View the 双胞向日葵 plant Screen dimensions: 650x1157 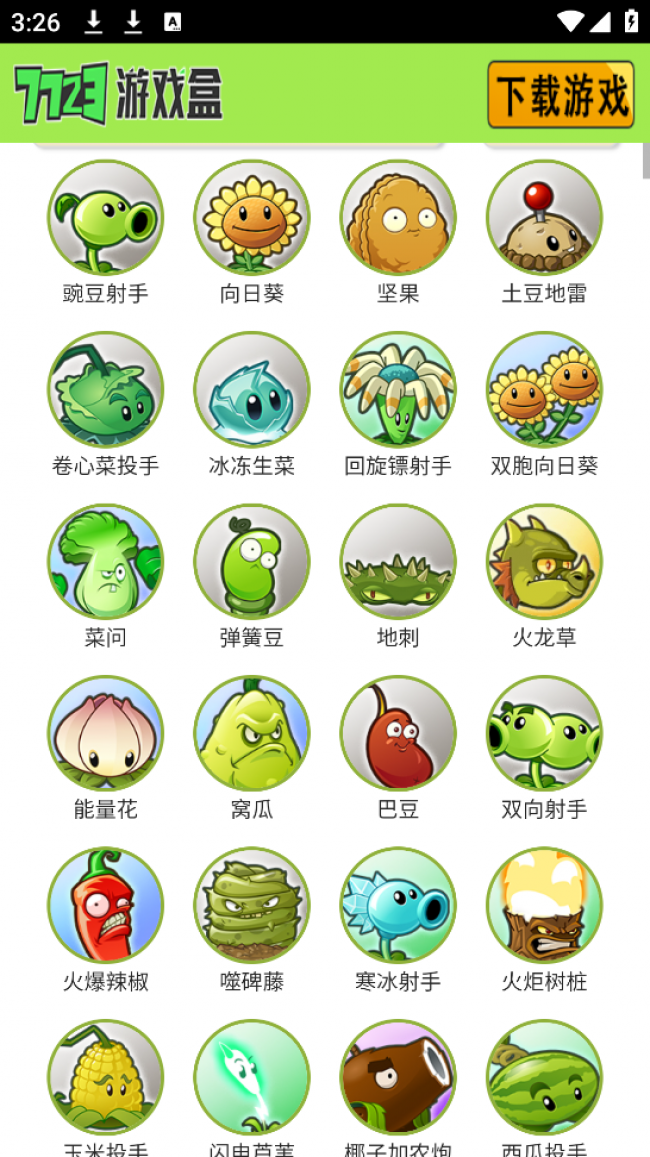tap(544, 390)
